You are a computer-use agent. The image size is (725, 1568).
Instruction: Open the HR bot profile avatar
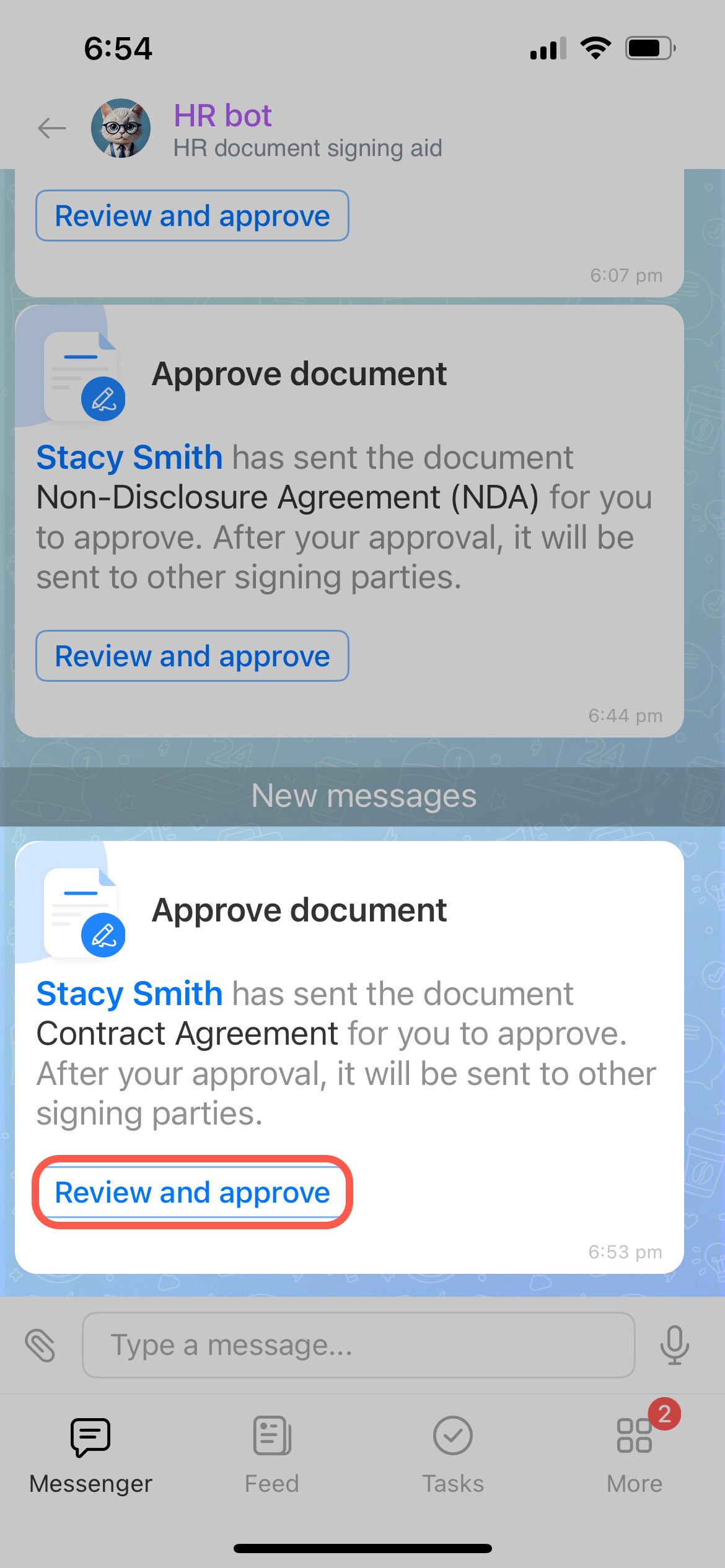click(x=121, y=128)
